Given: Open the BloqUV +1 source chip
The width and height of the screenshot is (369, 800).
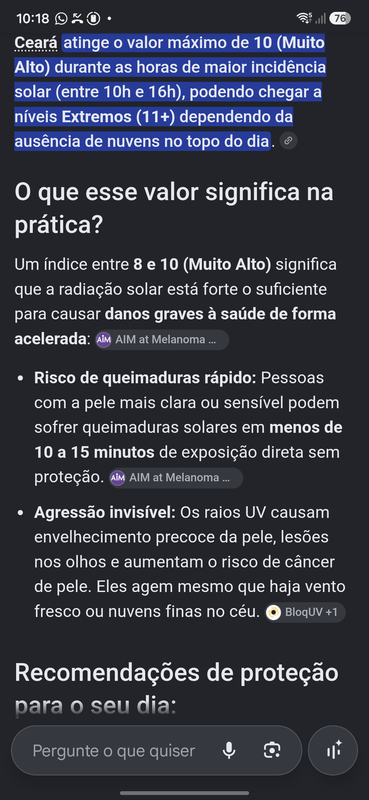Looking at the screenshot, I should [305, 613].
